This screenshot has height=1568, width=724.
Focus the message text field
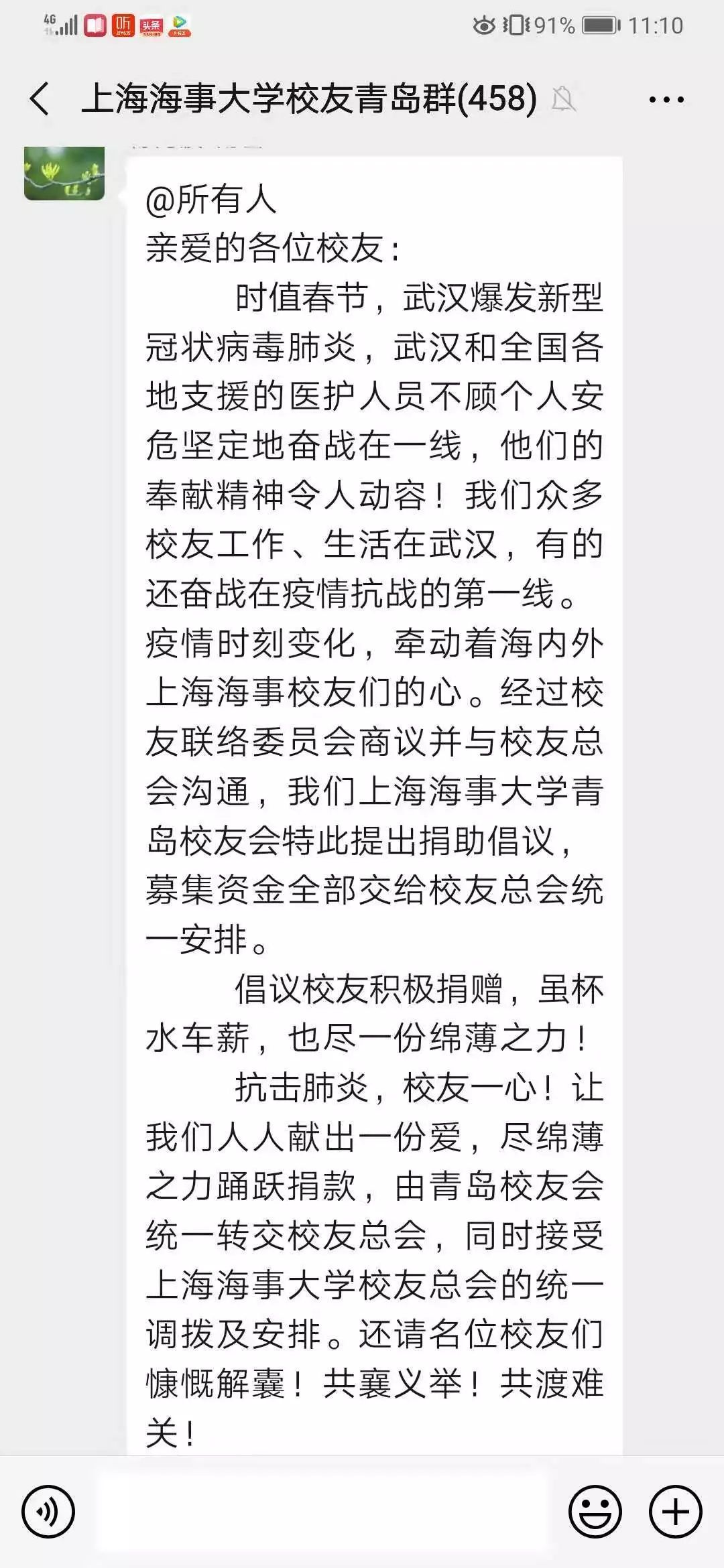coord(322,1512)
